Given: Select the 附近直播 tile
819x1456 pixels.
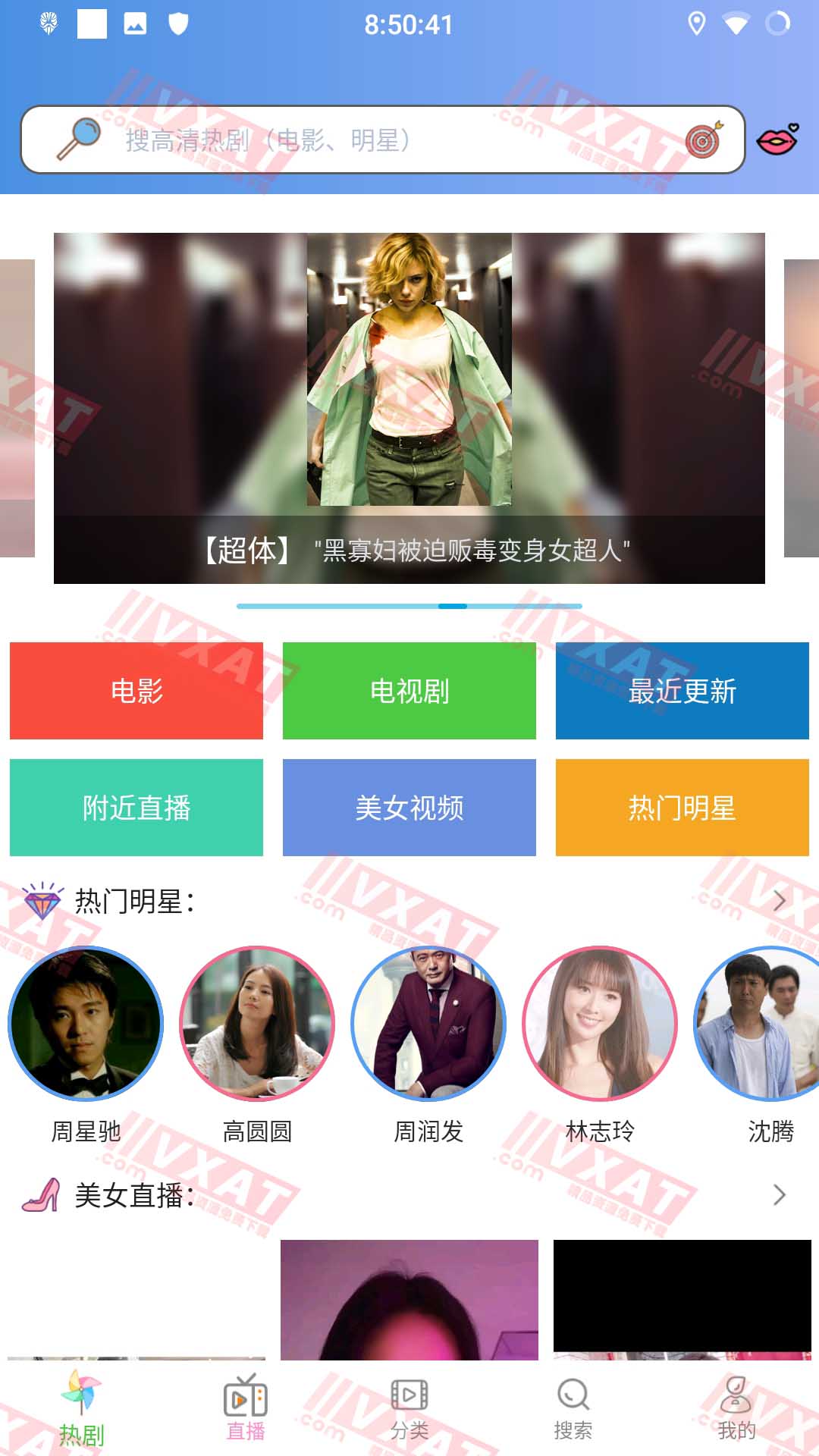Looking at the screenshot, I should pos(136,807).
